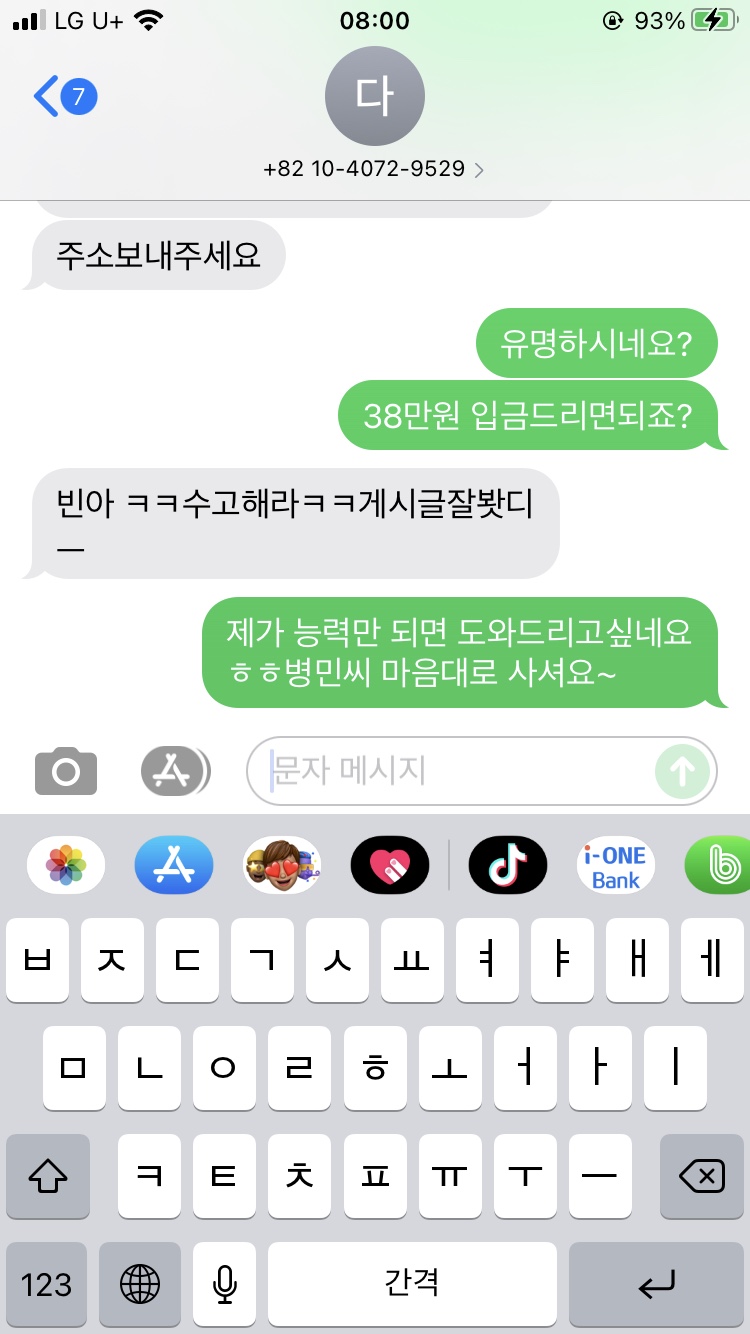
Task: Go back to the message list
Action: point(62,97)
